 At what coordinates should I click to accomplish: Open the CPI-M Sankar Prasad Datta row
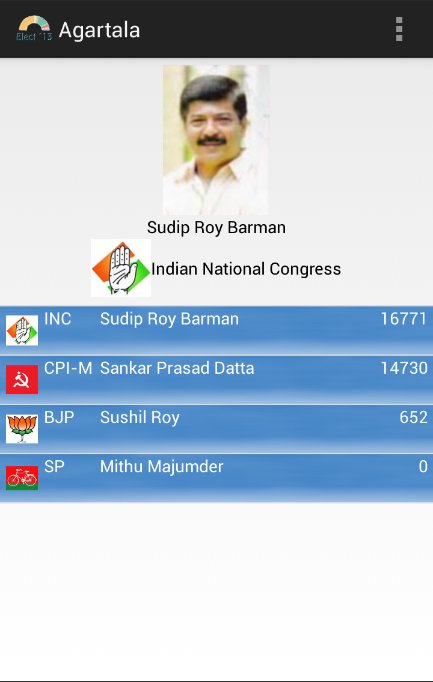point(216,380)
